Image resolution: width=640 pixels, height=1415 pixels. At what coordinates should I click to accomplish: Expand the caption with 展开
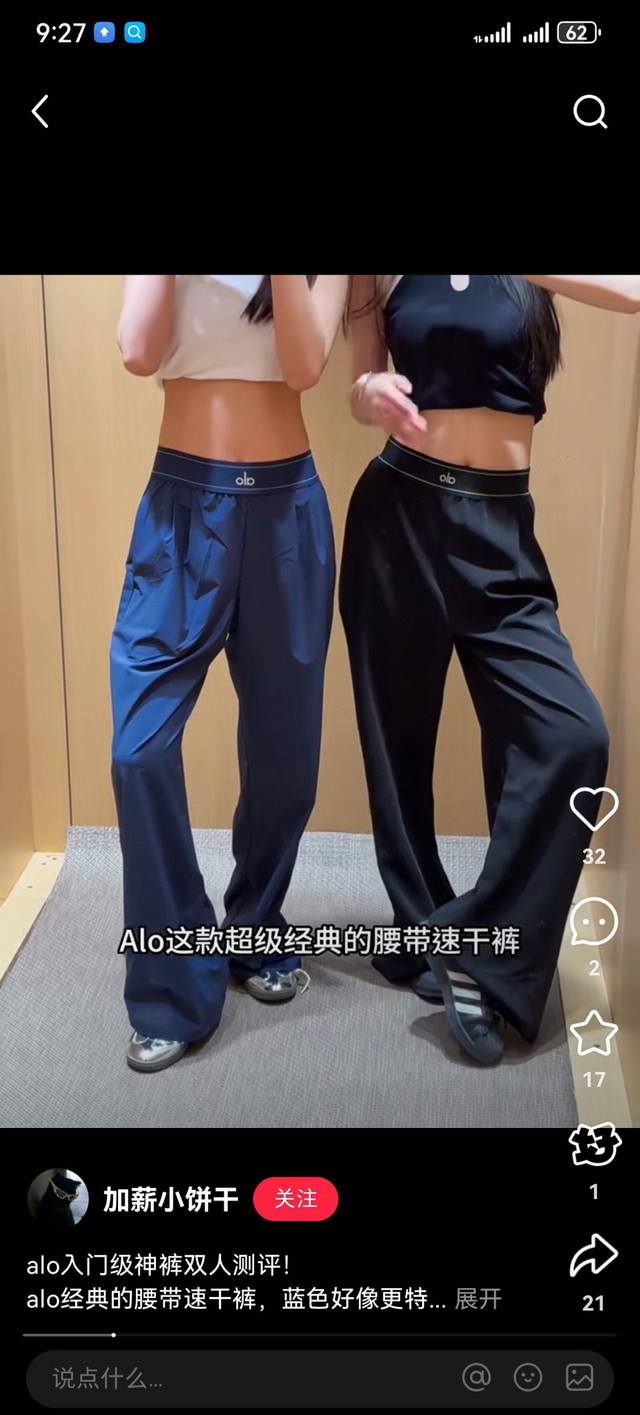click(x=478, y=1299)
